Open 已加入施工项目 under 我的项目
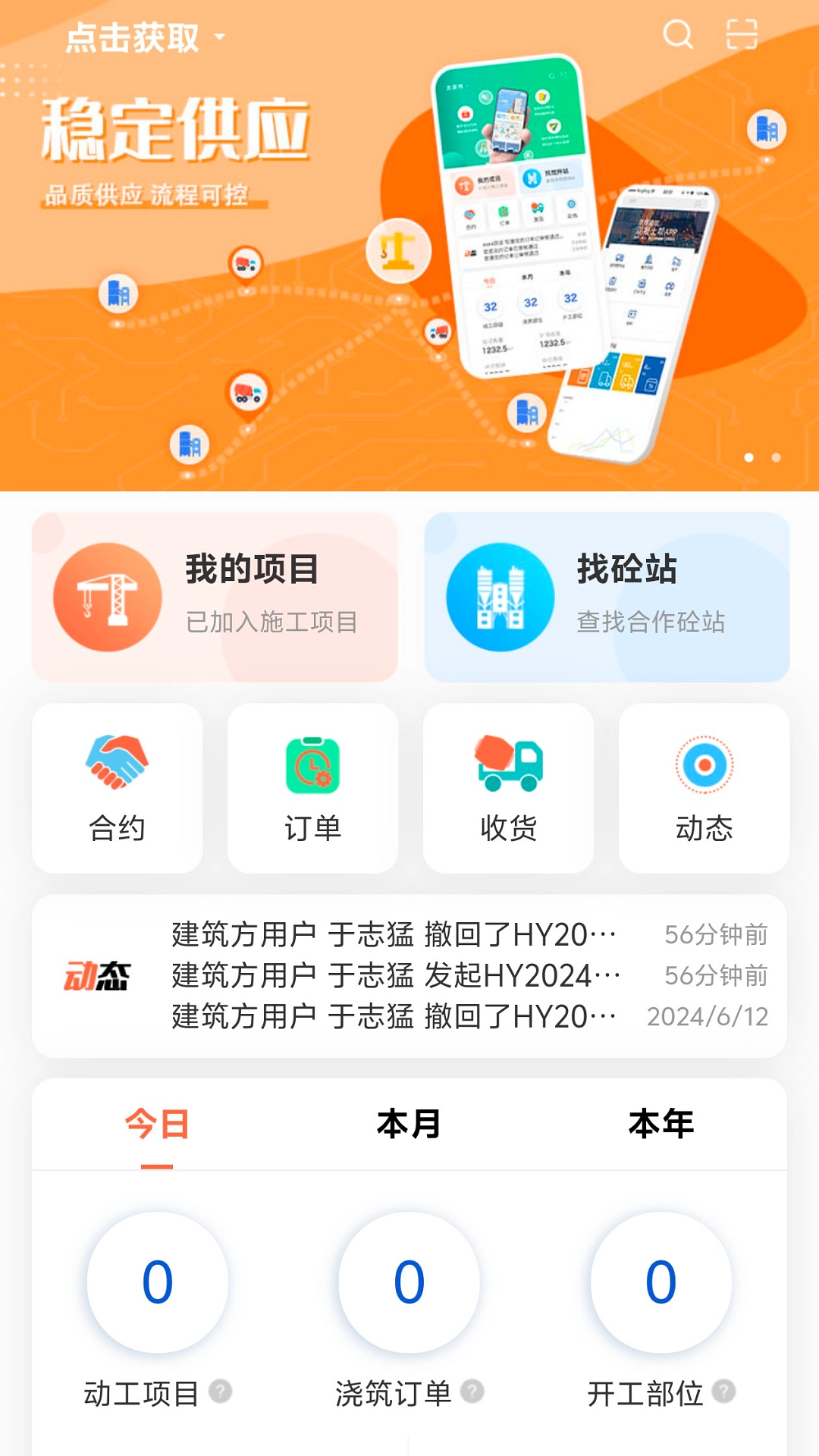The image size is (819, 1456). click(275, 623)
